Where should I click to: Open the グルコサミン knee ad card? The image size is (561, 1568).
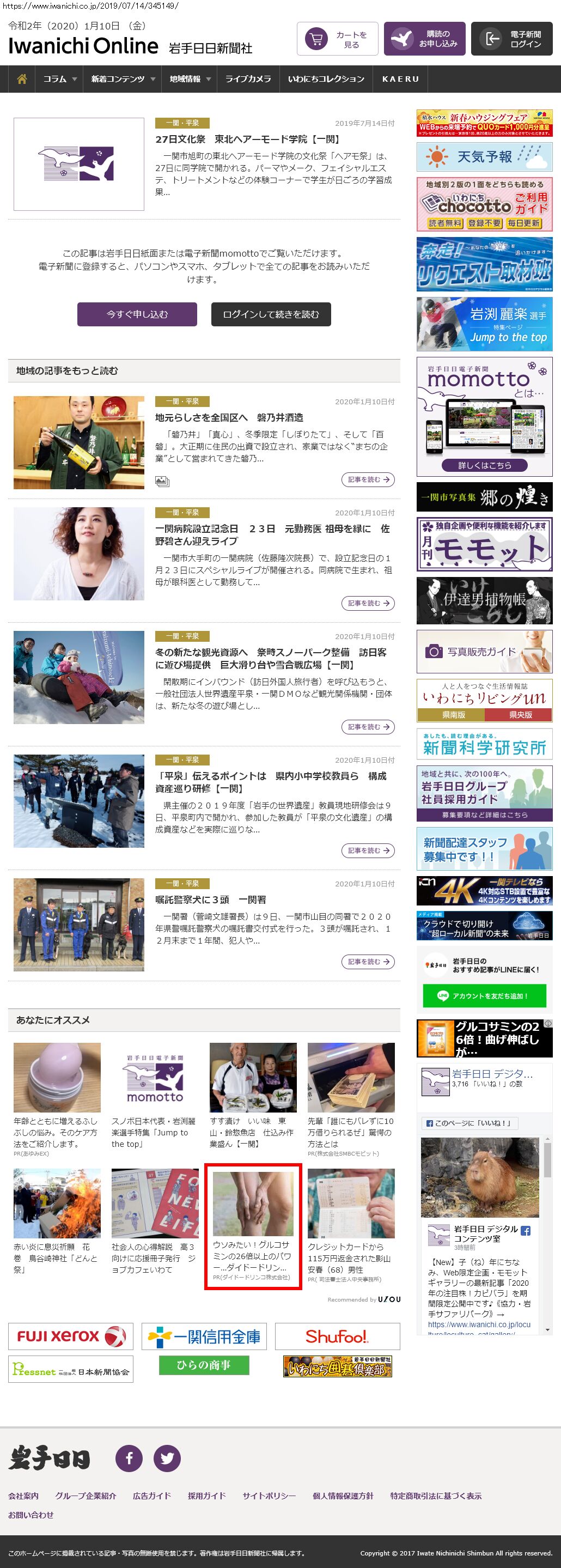click(x=253, y=1225)
